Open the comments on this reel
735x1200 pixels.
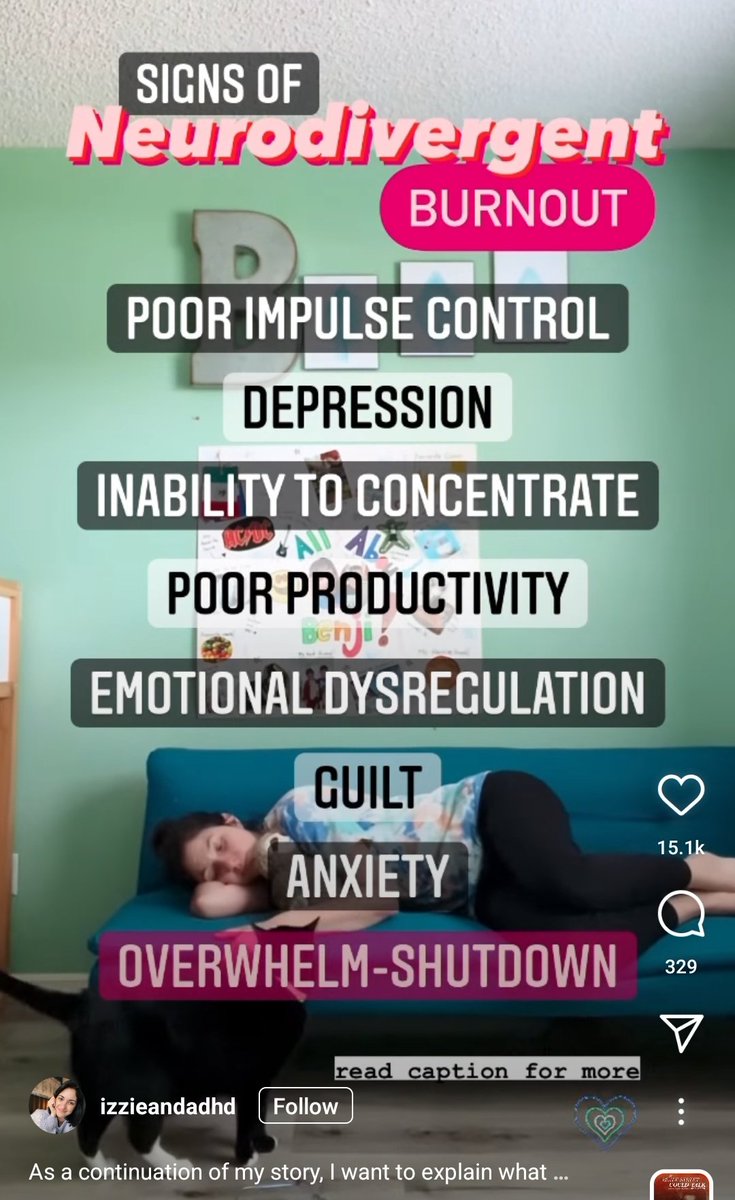681,913
